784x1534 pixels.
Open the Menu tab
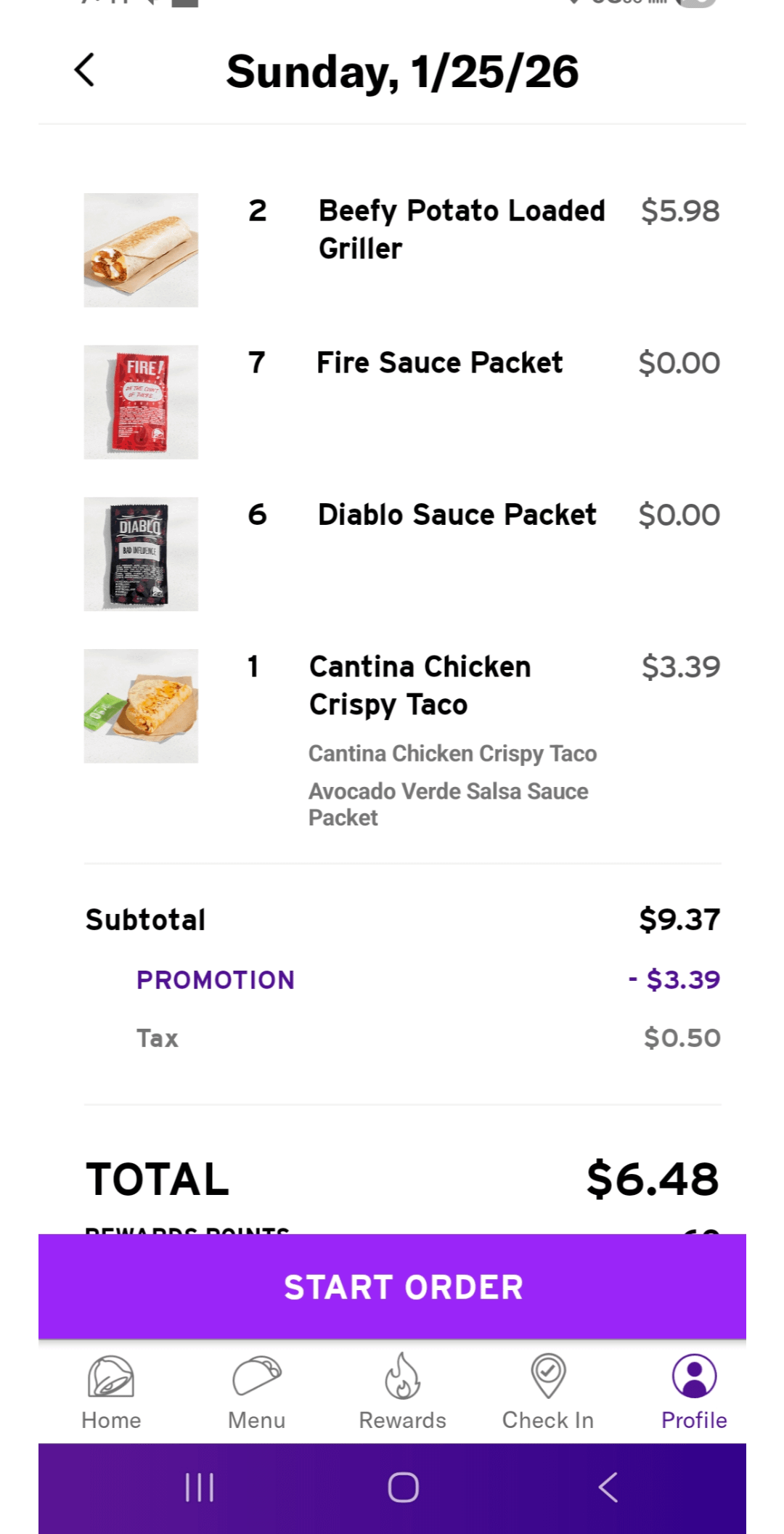point(256,1392)
